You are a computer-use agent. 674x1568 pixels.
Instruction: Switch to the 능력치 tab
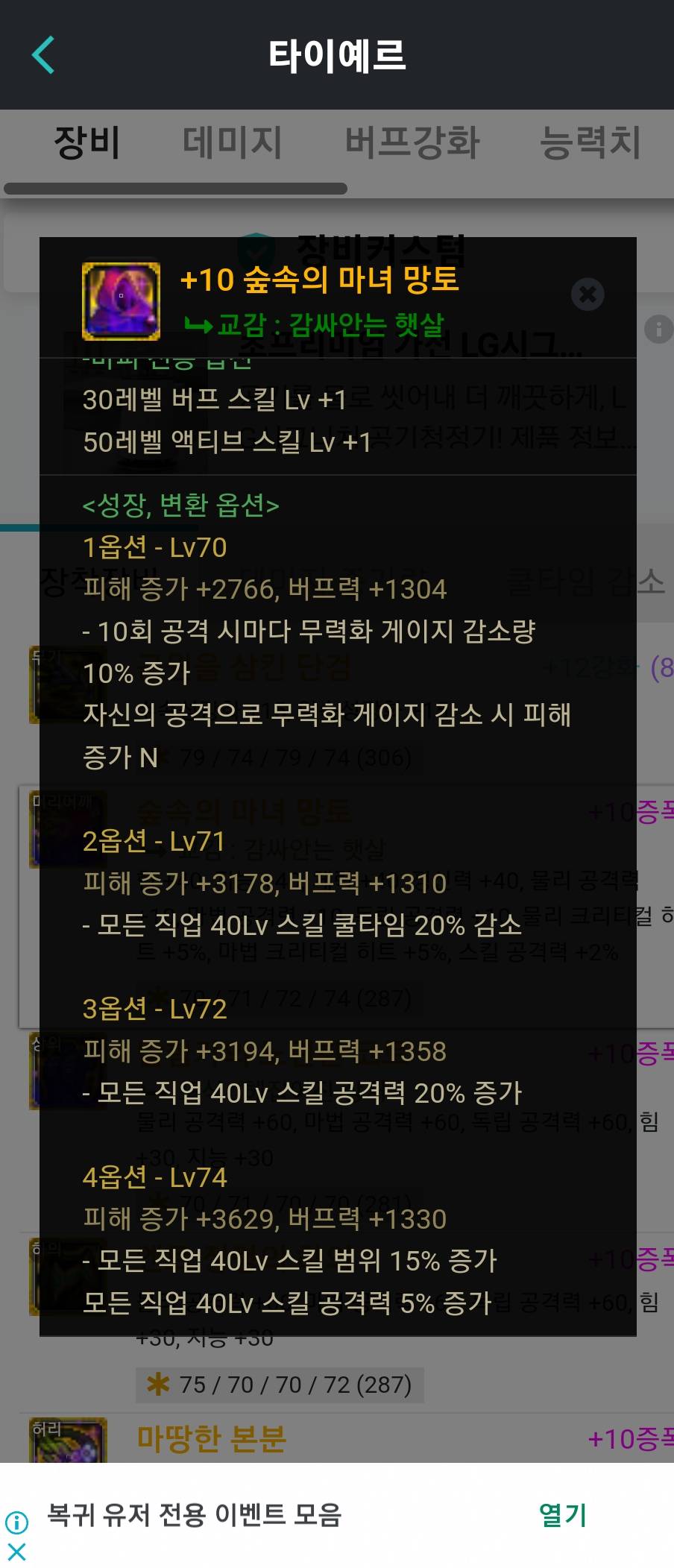pyautogui.click(x=590, y=142)
